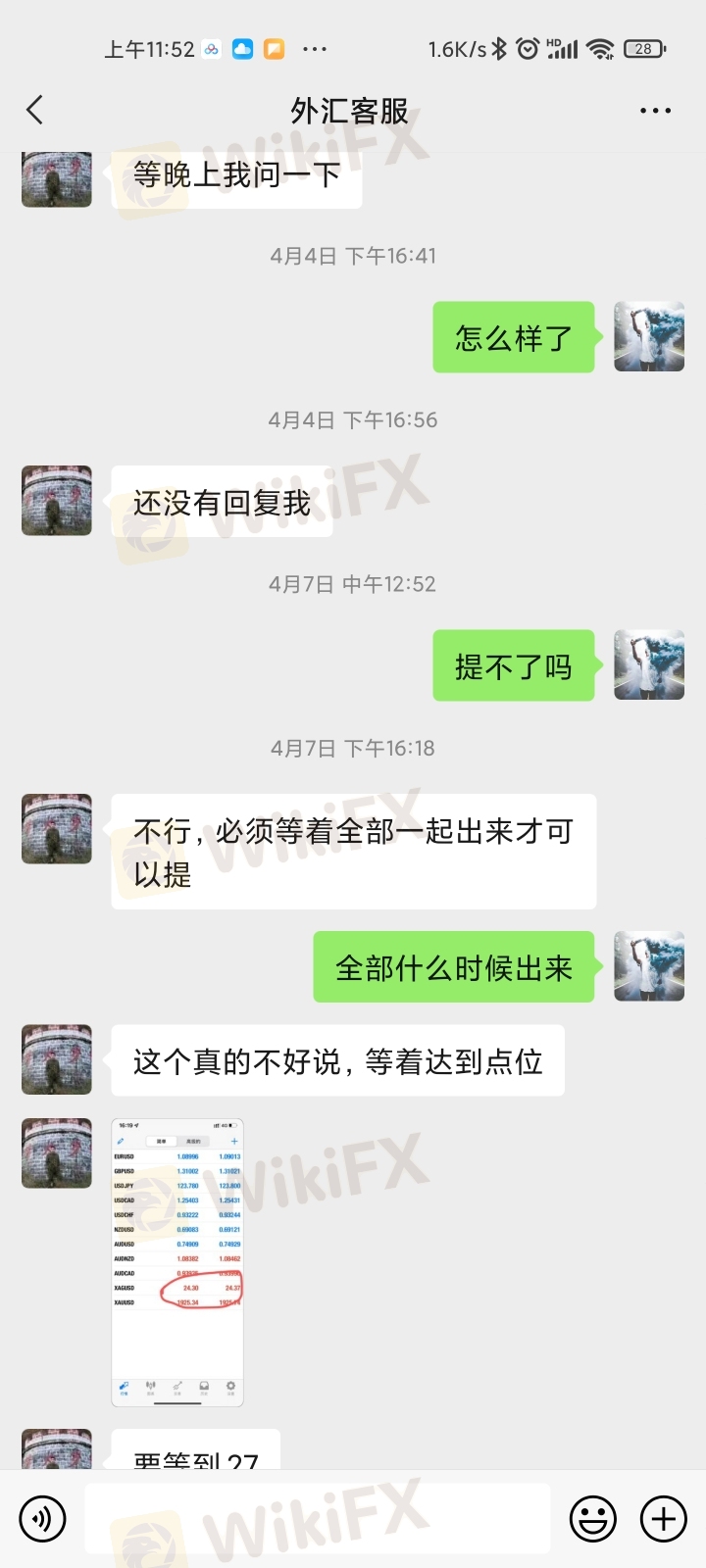Image resolution: width=706 pixels, height=1568 pixels.
Task: Go back from the 外汇客服 chat
Action: (35, 110)
